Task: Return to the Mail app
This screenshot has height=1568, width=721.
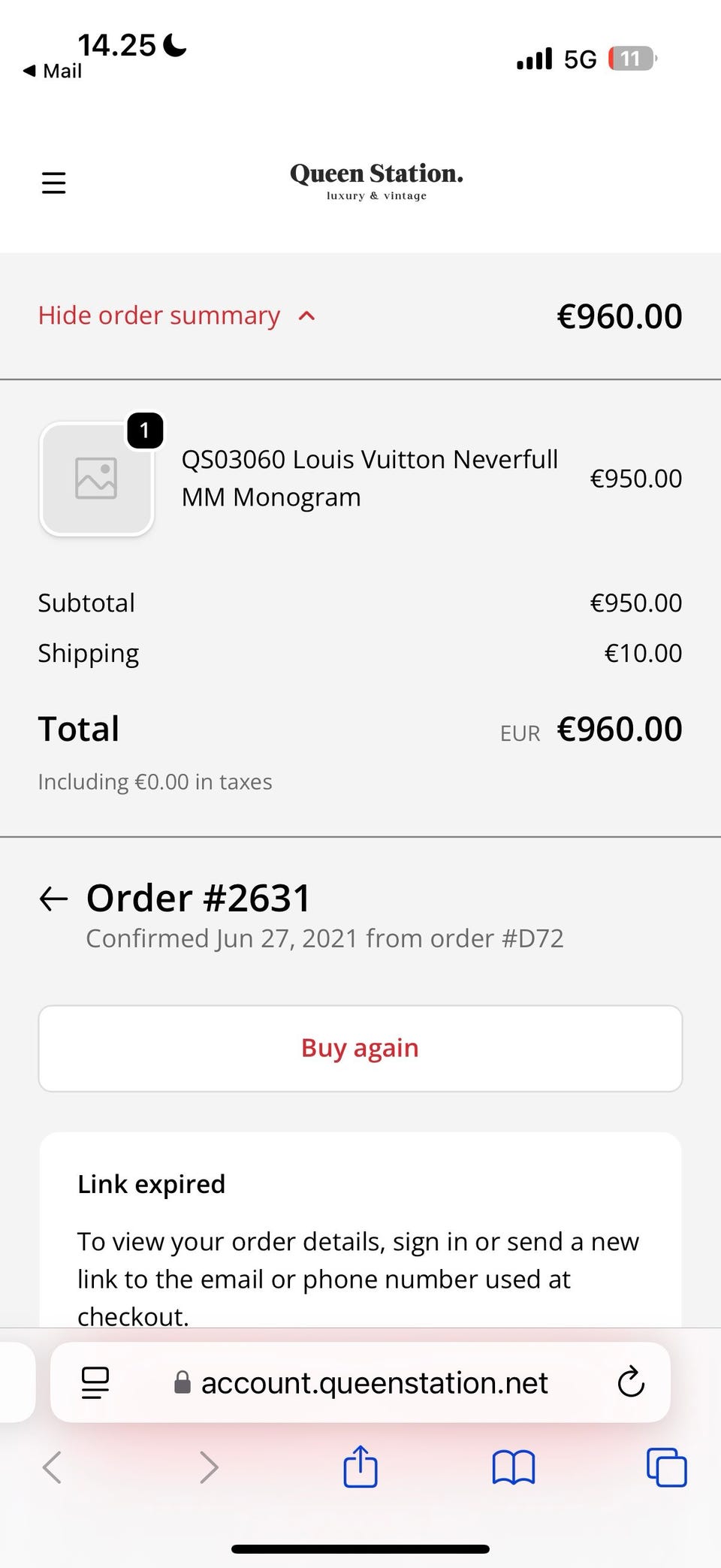Action: (x=53, y=71)
